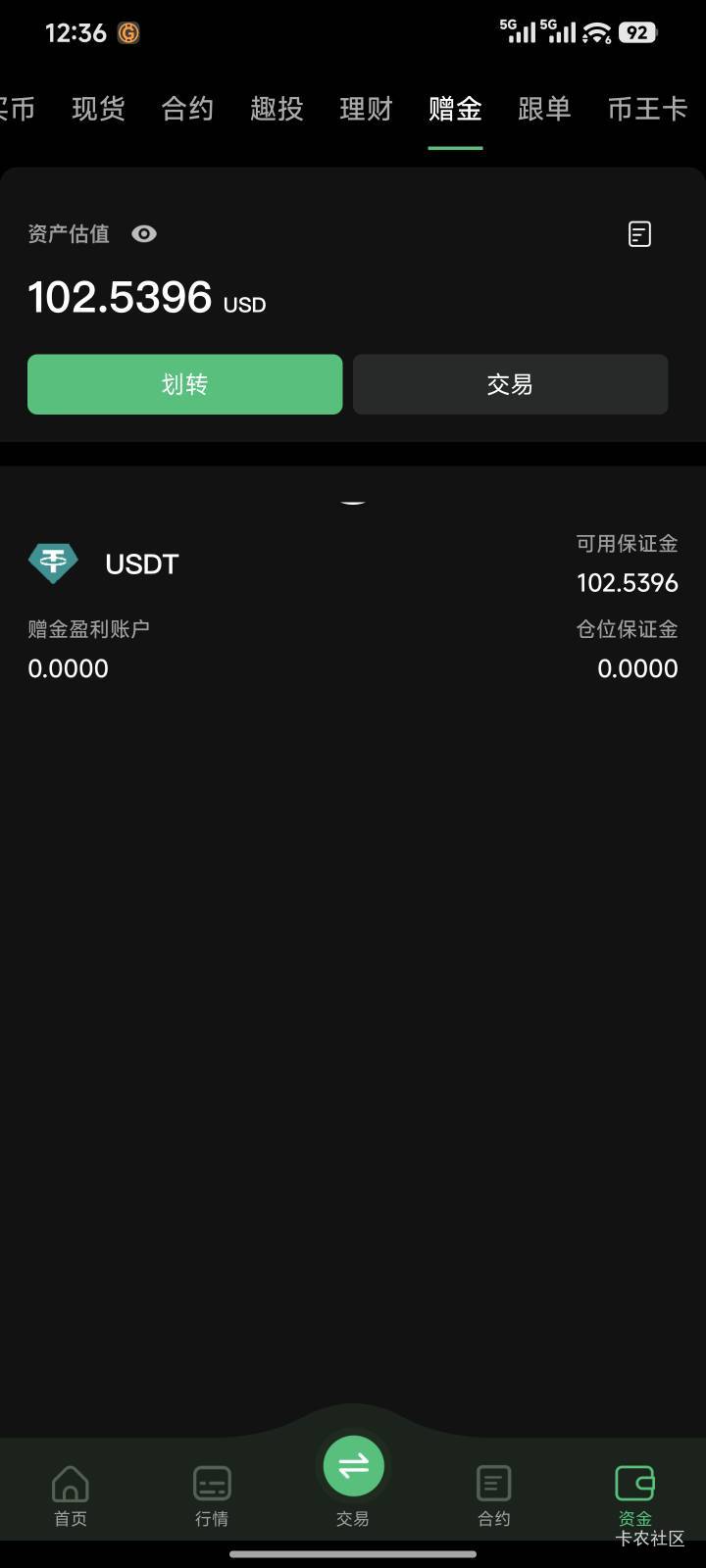Go to 首页 in the bottom navigation
The image size is (706, 1568).
click(71, 1495)
